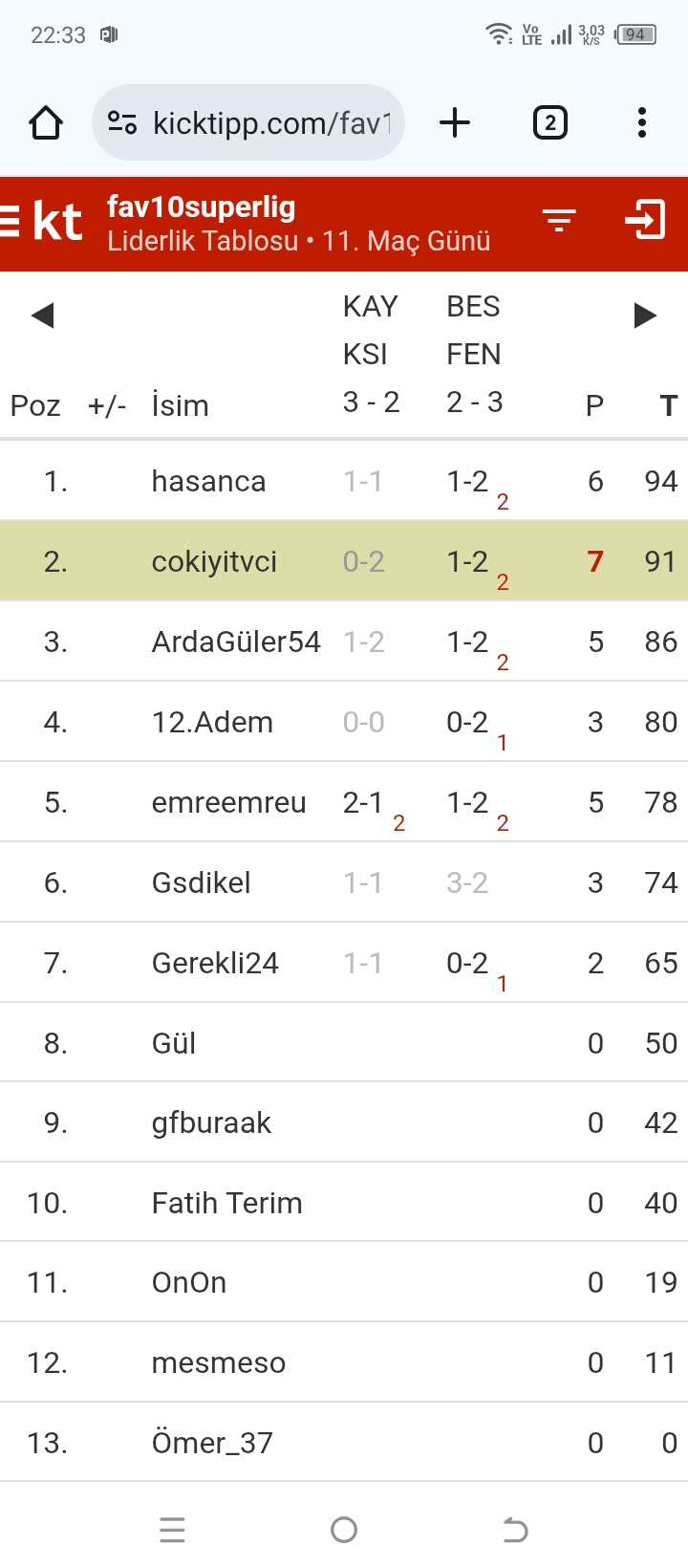Open hasanca's row in the leaderboard
This screenshot has width=688, height=1568.
tap(208, 481)
